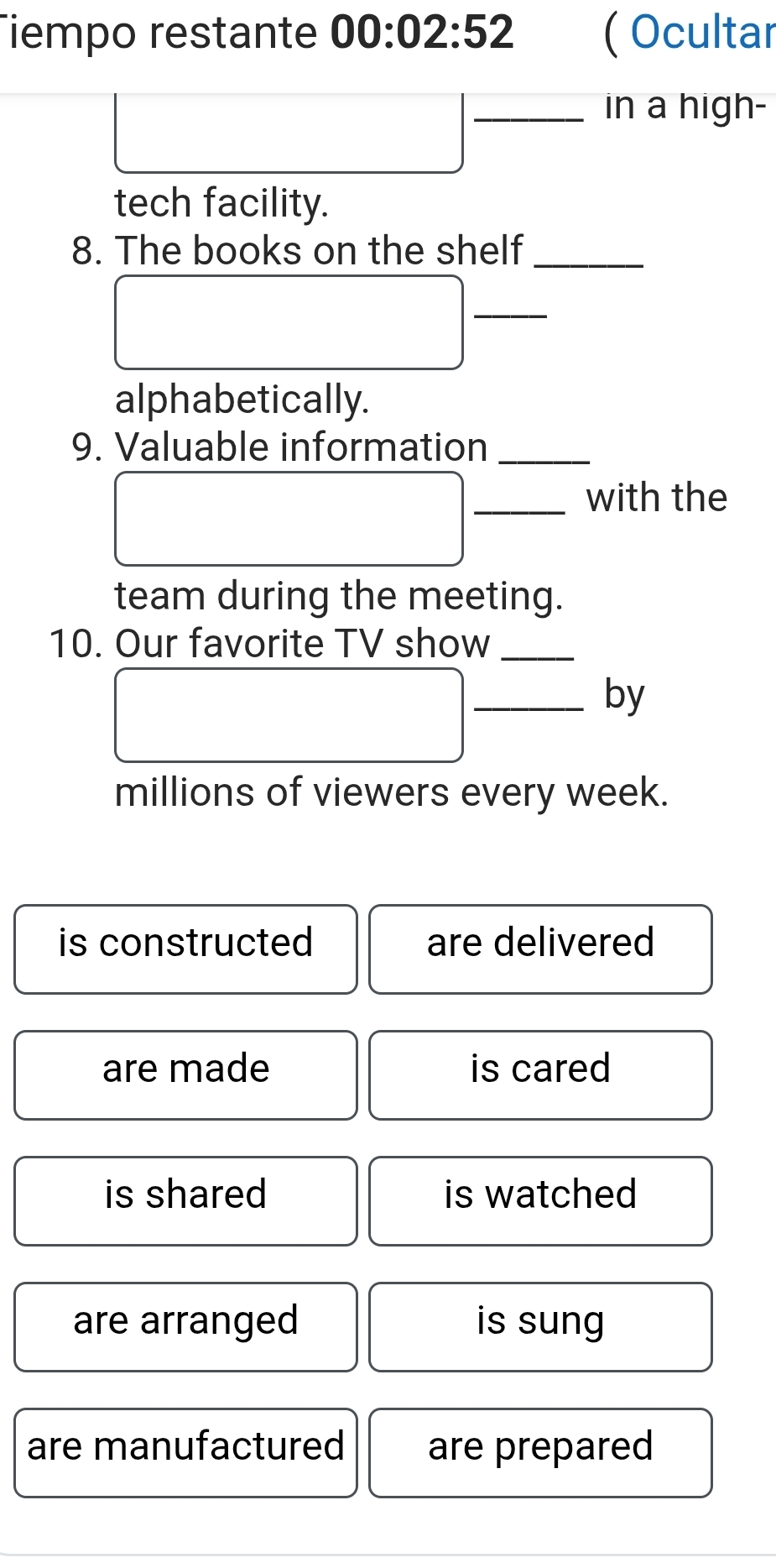Image resolution: width=776 pixels, height=1568 pixels.
Task: Pick the "are prepared" answer
Action: click(x=540, y=1453)
